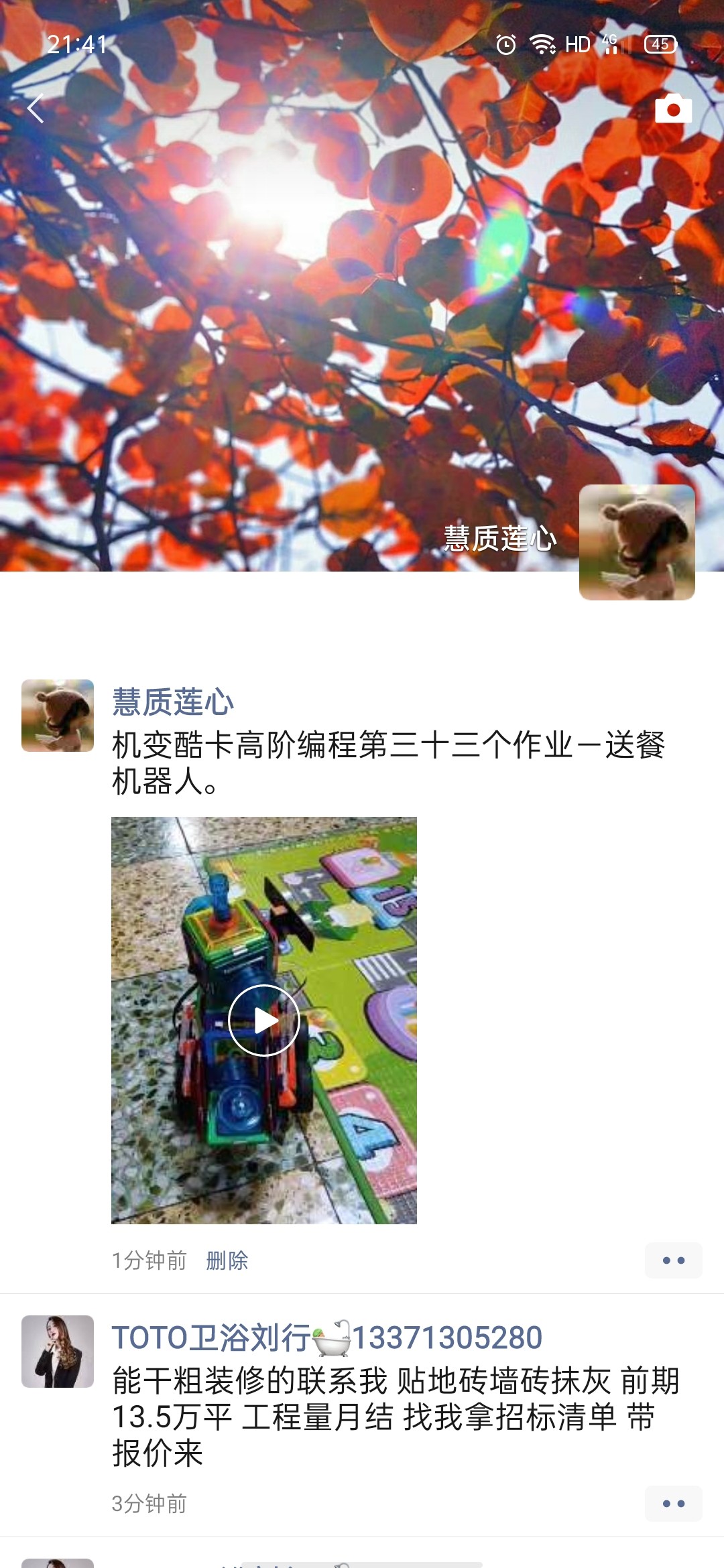
Task: Delete the 送餐机器人 post
Action: tap(227, 1260)
